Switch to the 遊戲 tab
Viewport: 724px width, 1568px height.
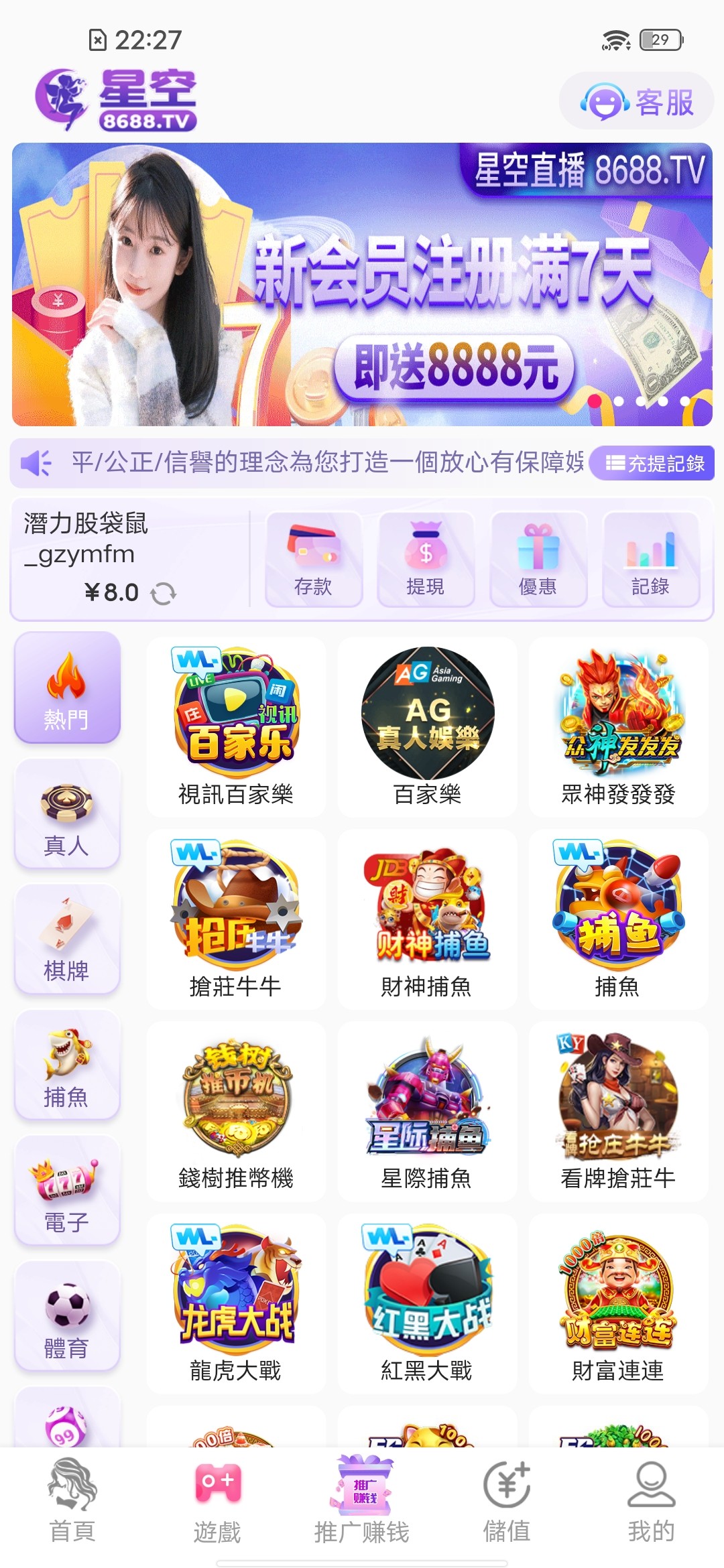217,1501
